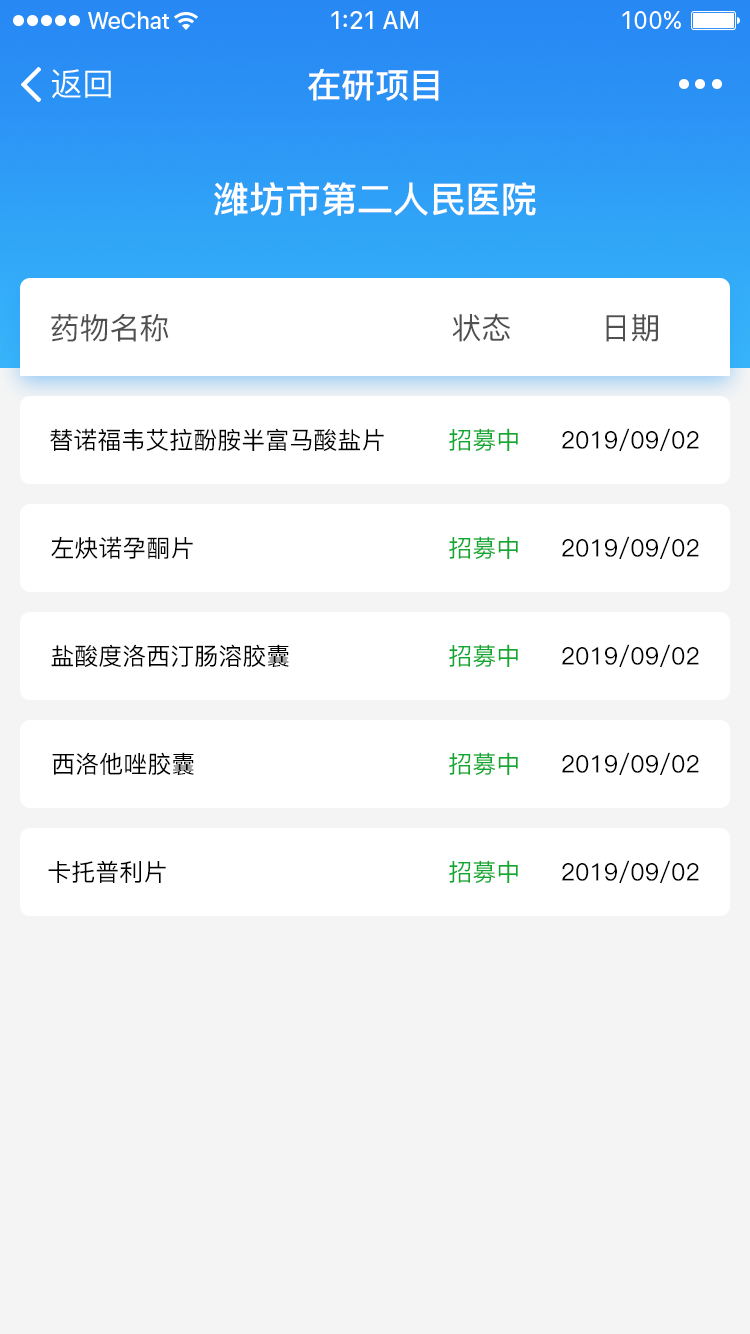Open the 替诺福韦艾拉酚胺半富马酸盐片 project
750x1334 pixels.
pos(375,440)
